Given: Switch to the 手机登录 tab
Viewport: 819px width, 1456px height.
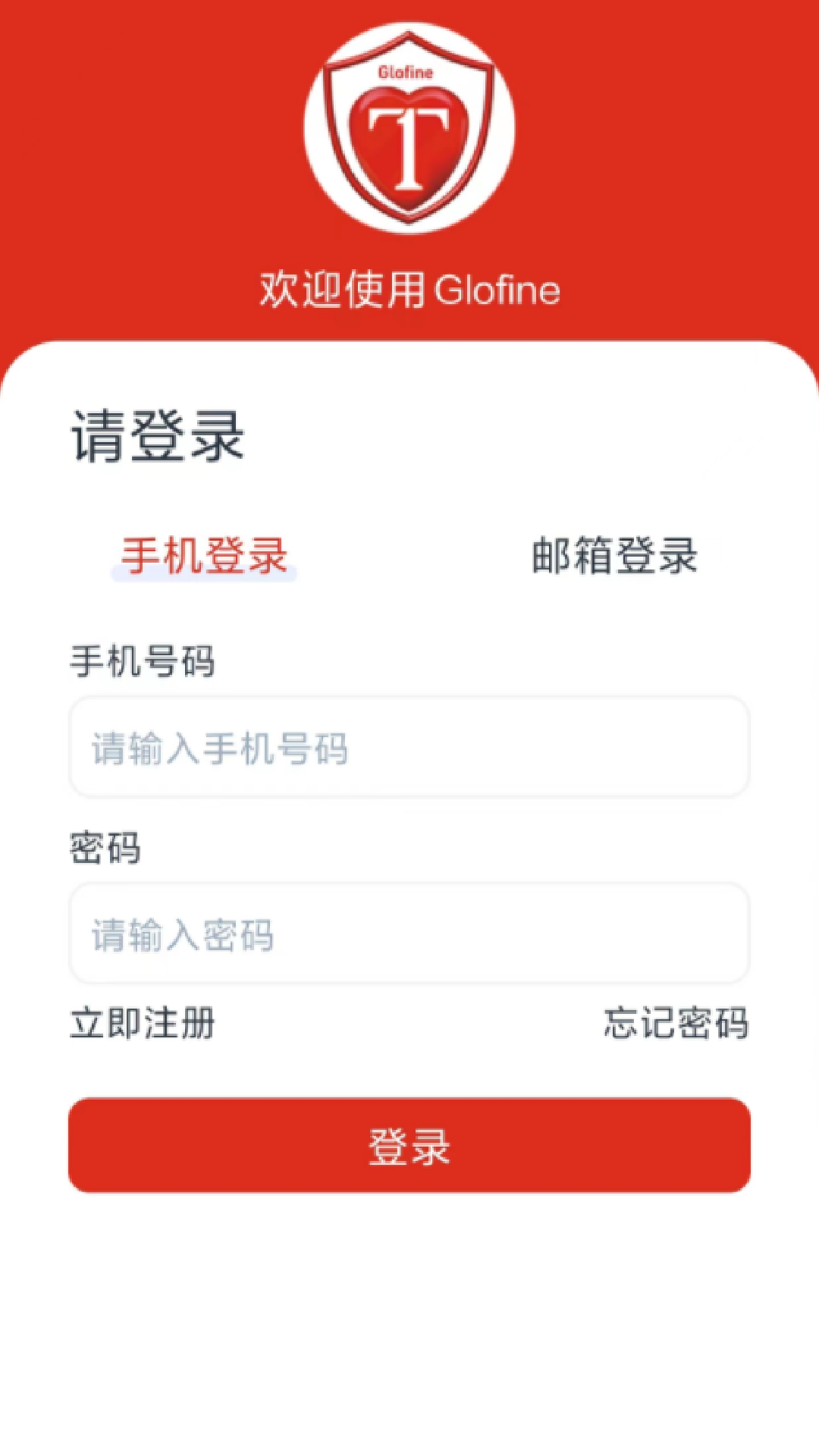Looking at the screenshot, I should [x=205, y=556].
